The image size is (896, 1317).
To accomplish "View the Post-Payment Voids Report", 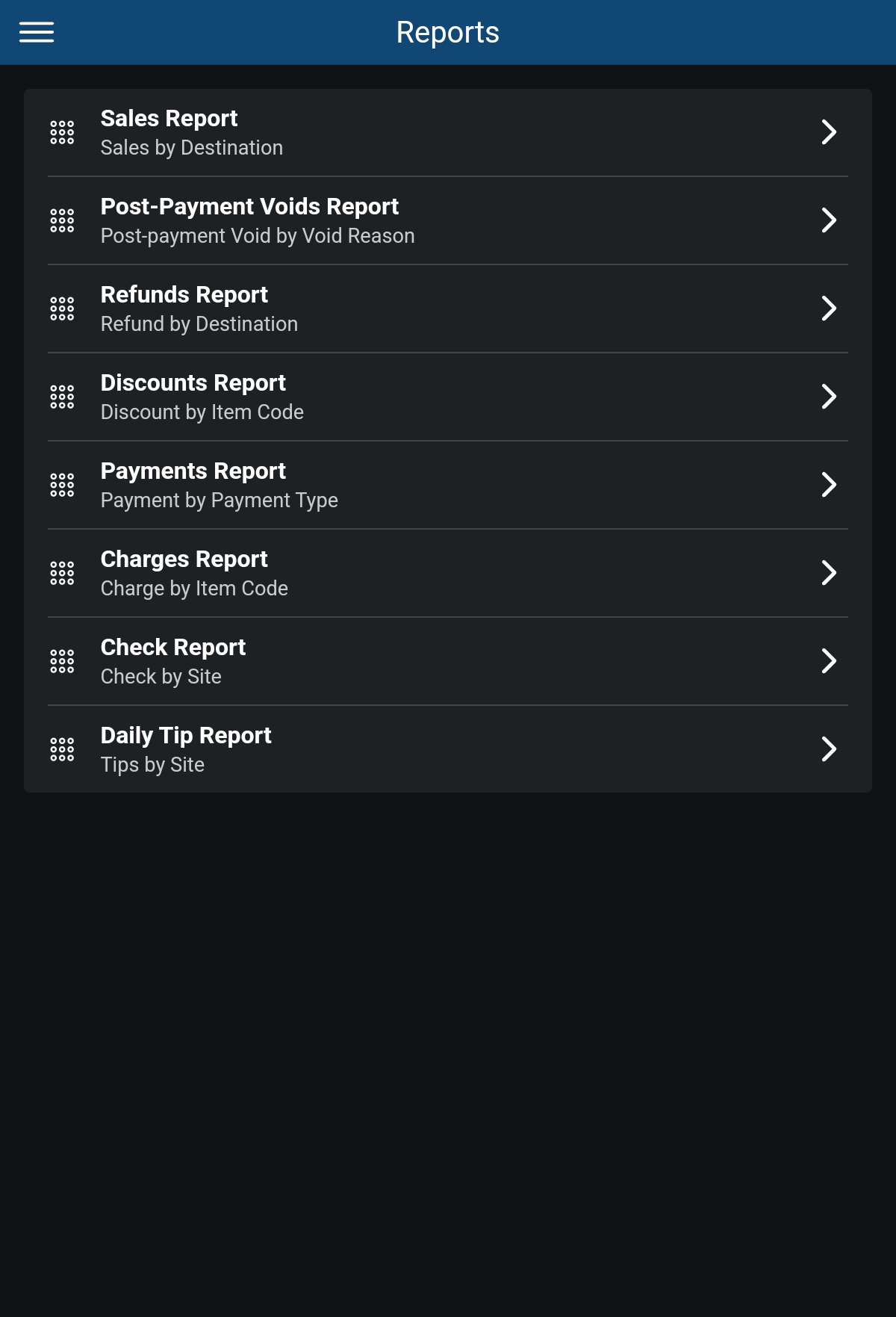I will coord(448,221).
